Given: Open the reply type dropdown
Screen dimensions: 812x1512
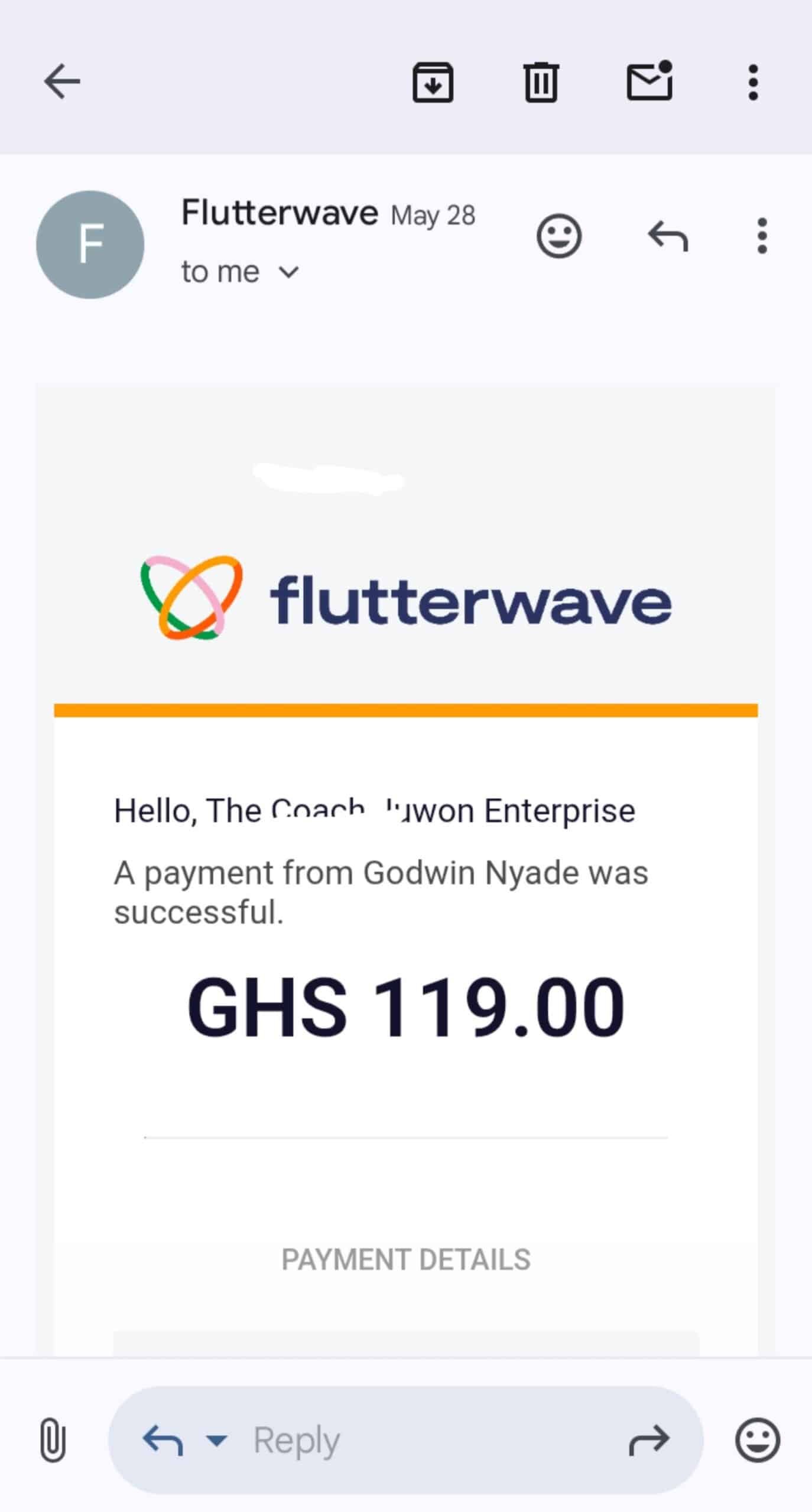Looking at the screenshot, I should [x=216, y=1440].
